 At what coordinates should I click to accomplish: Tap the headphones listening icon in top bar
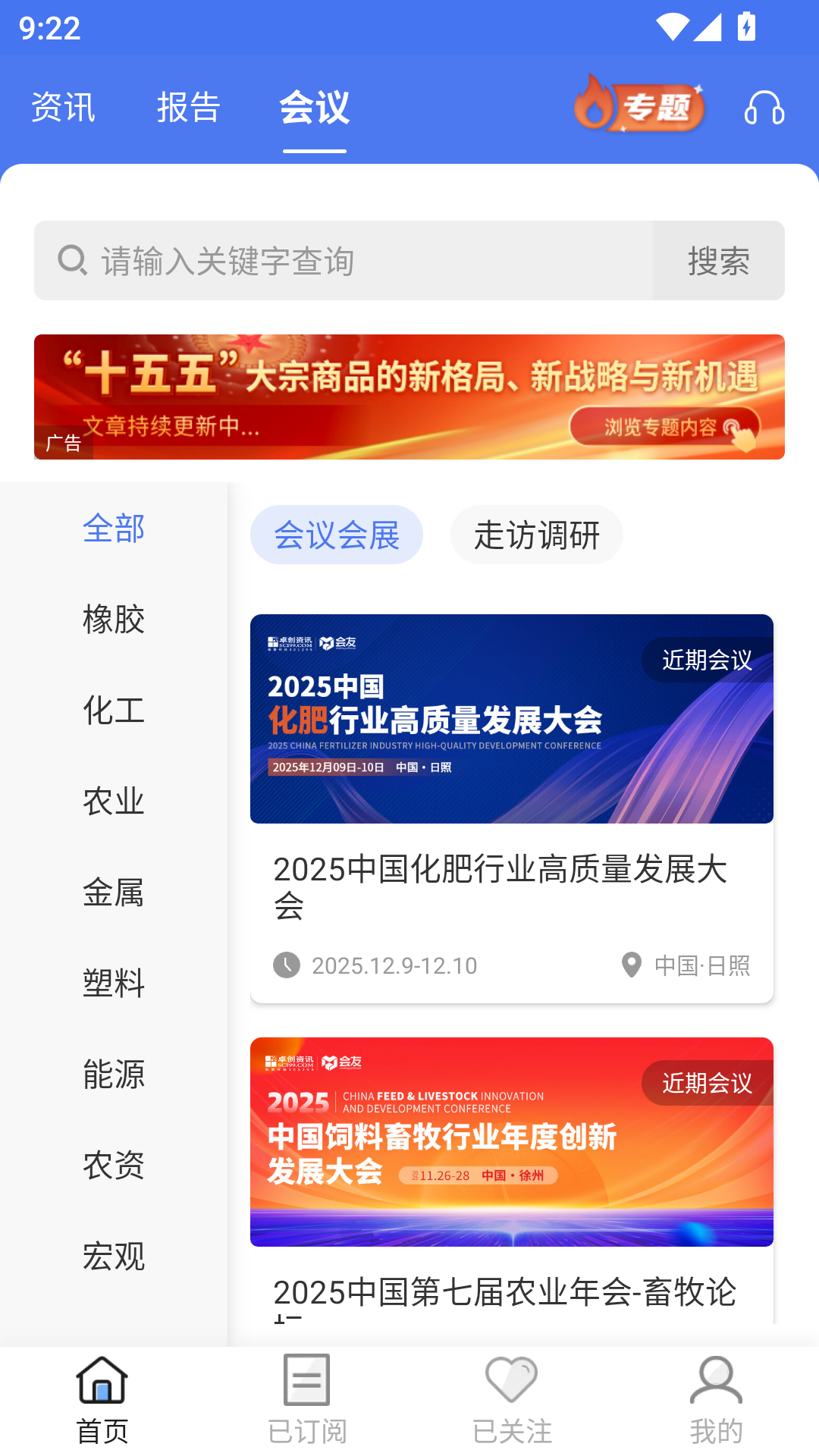pos(763,108)
